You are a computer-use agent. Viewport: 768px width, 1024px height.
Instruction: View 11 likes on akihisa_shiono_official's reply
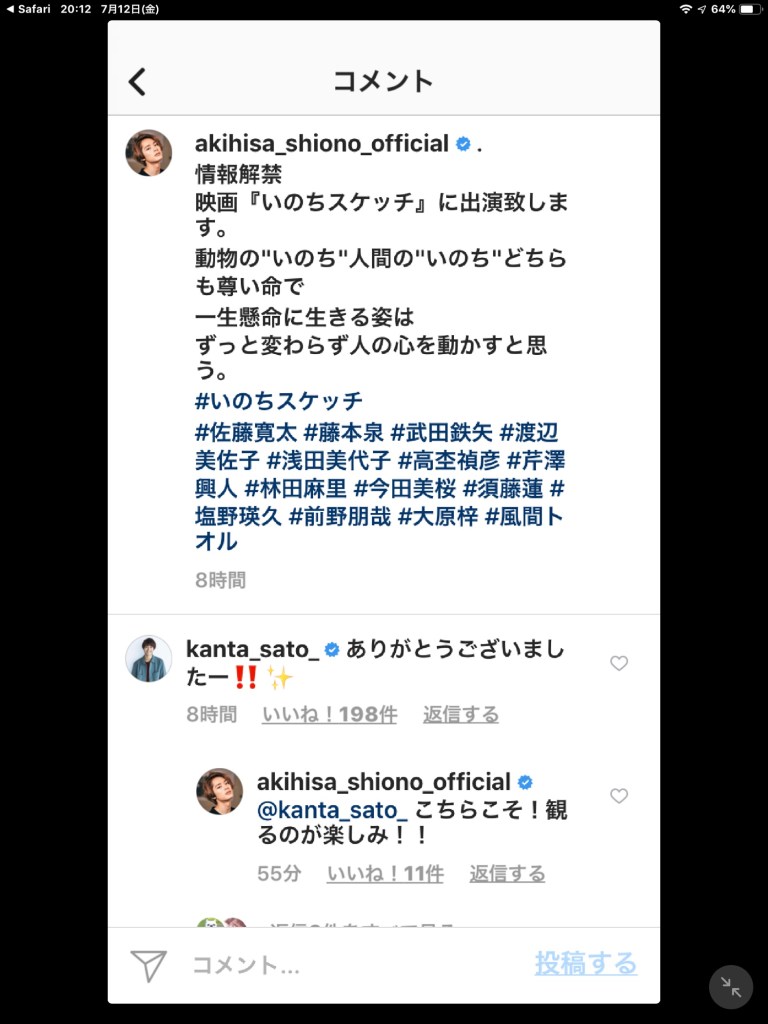385,874
